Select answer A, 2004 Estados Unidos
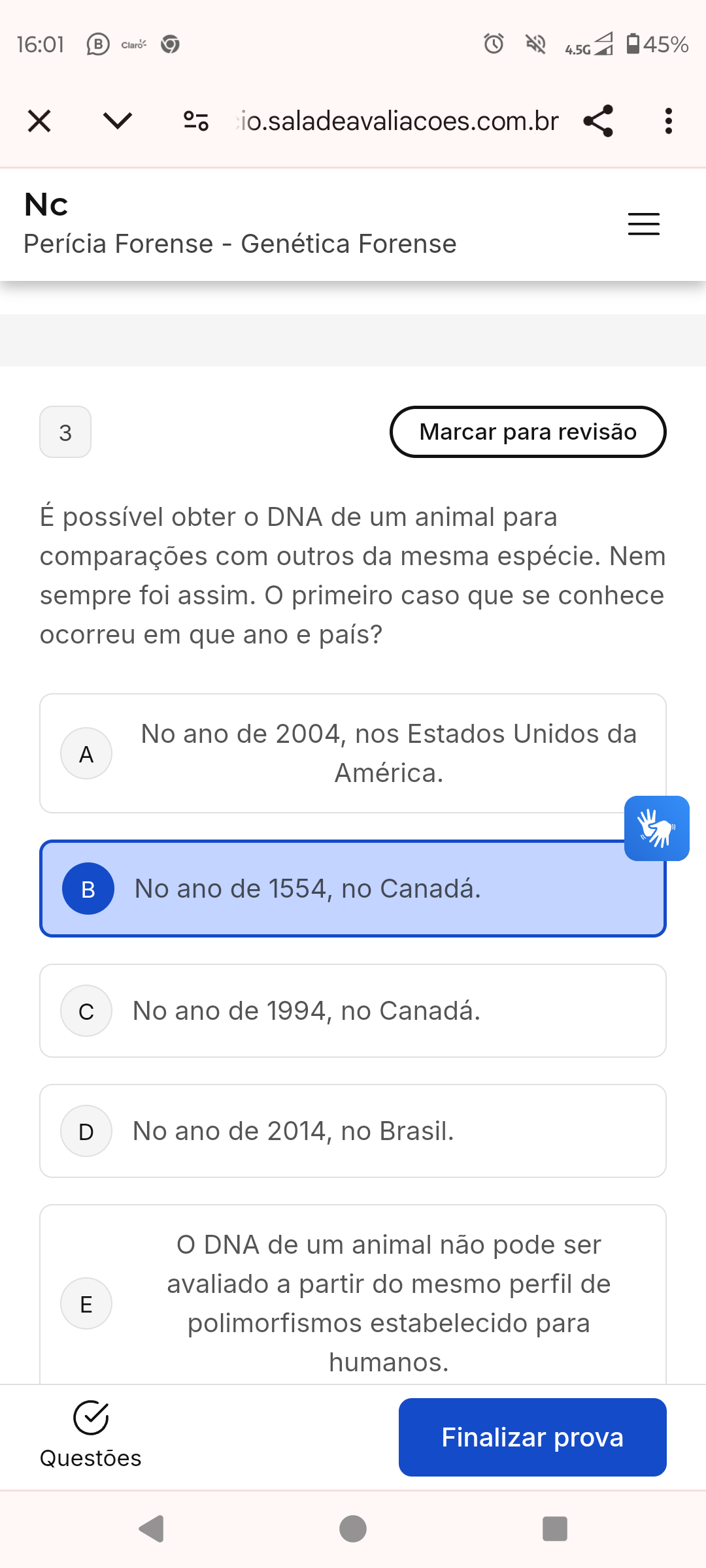 [353, 753]
